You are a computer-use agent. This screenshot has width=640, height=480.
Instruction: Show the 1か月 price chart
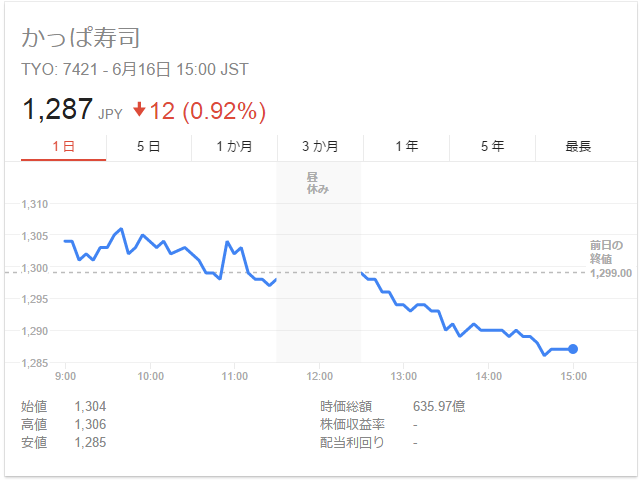pos(234,146)
